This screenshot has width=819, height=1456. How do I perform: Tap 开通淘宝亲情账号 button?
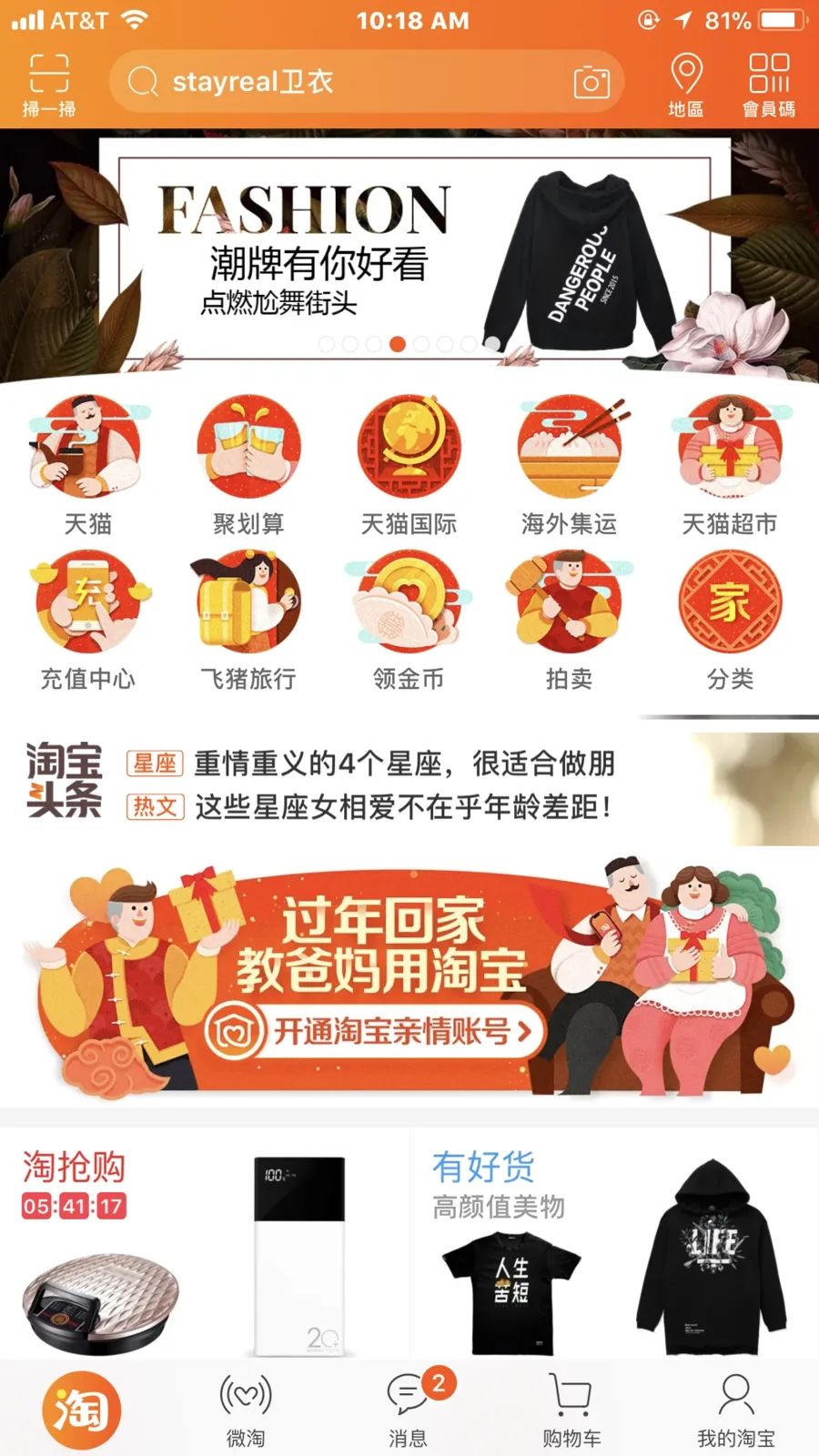373,1031
